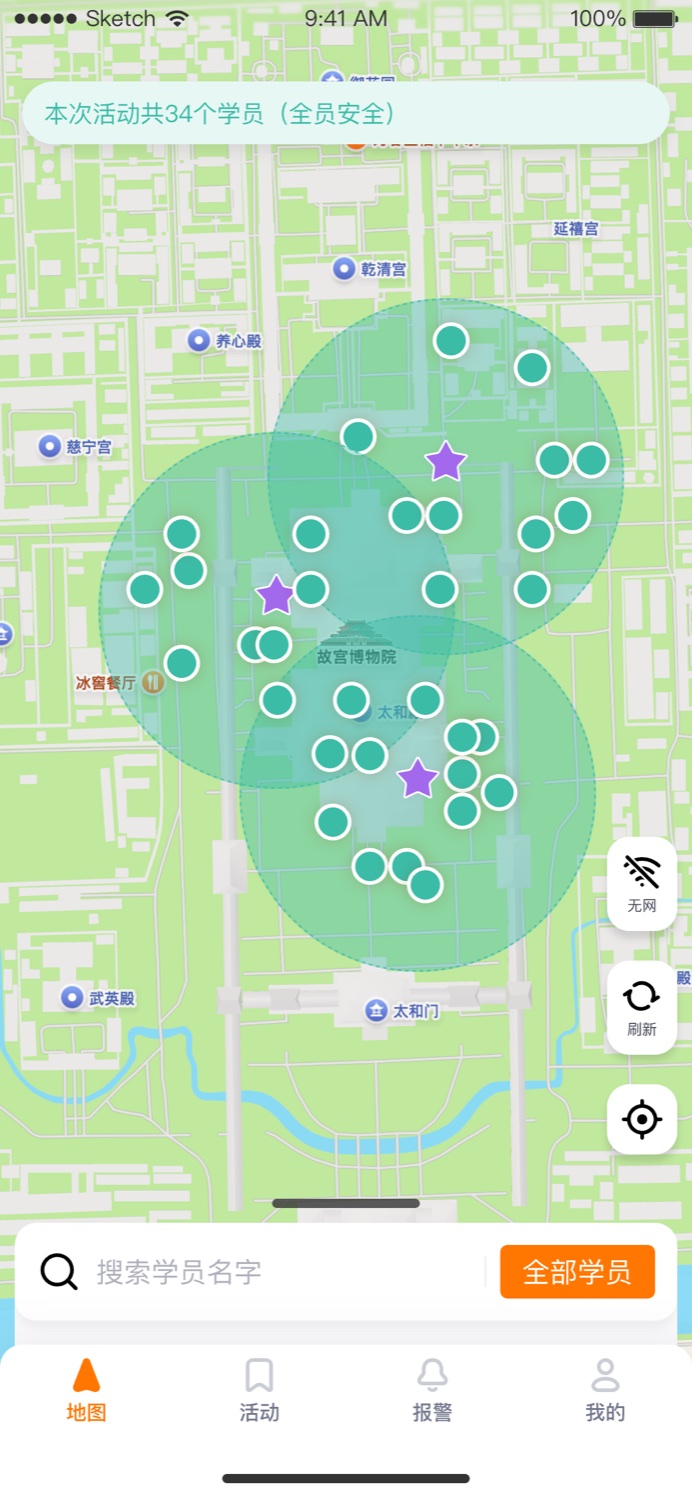Tap the 34个学员 safety status banner

[345, 113]
